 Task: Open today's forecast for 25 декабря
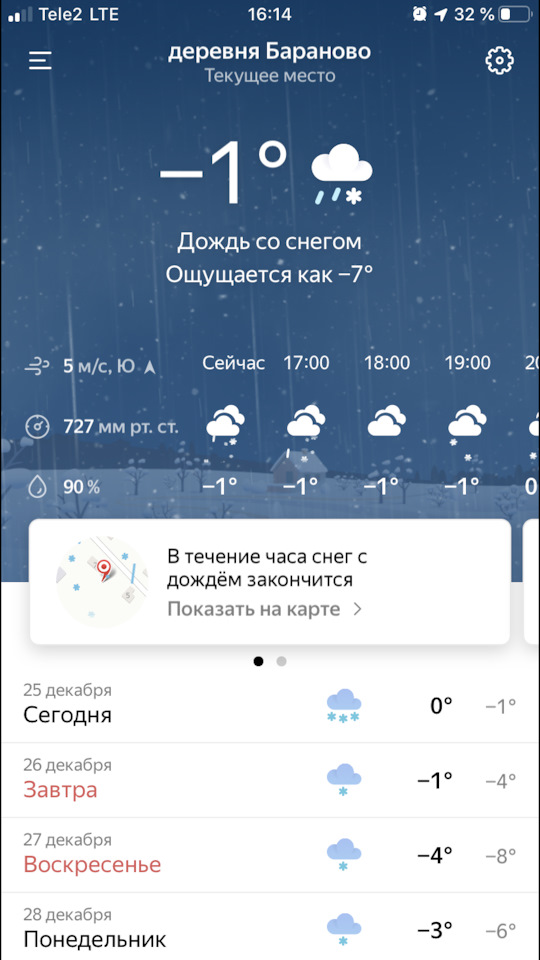click(x=270, y=705)
